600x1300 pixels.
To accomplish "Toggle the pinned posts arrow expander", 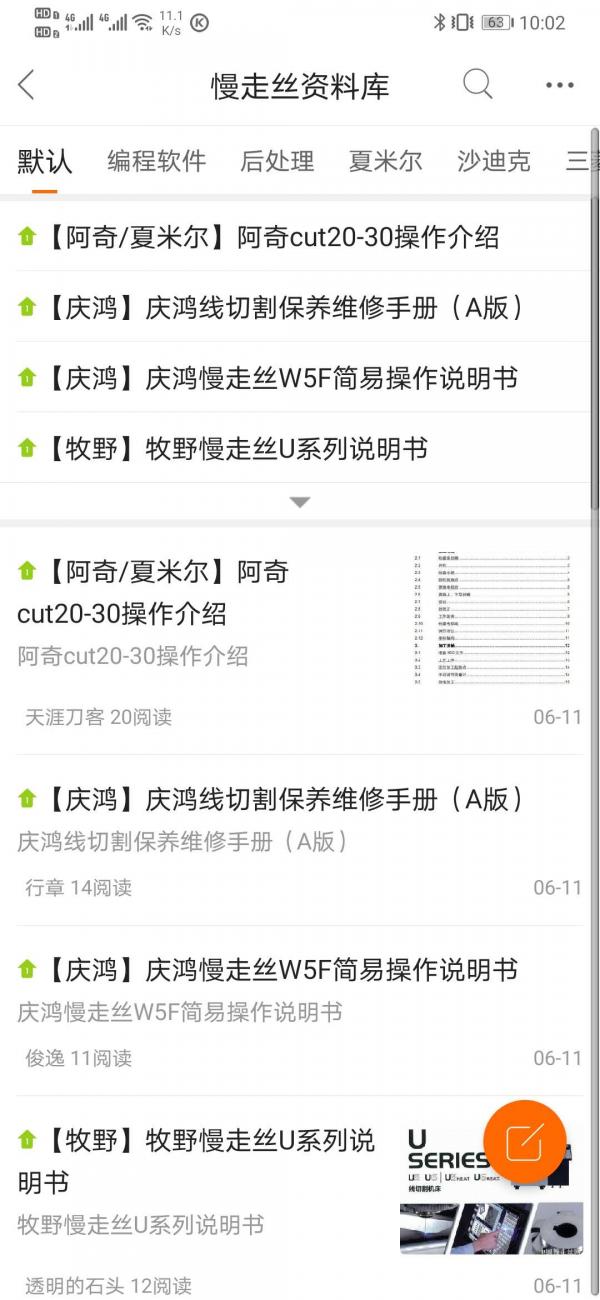I will point(300,502).
